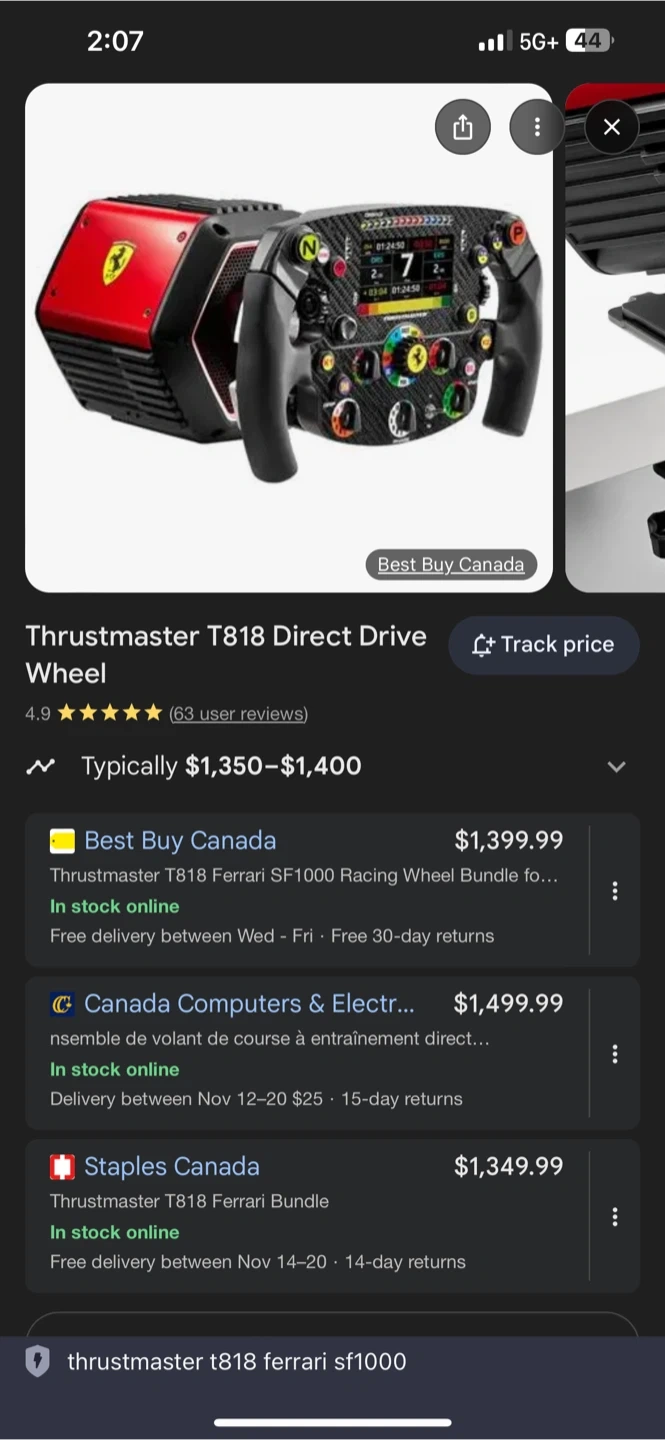The image size is (665, 1440).
Task: Tap the thrustmaster t818 ferrari sf1000 address bar
Action: [236, 1362]
